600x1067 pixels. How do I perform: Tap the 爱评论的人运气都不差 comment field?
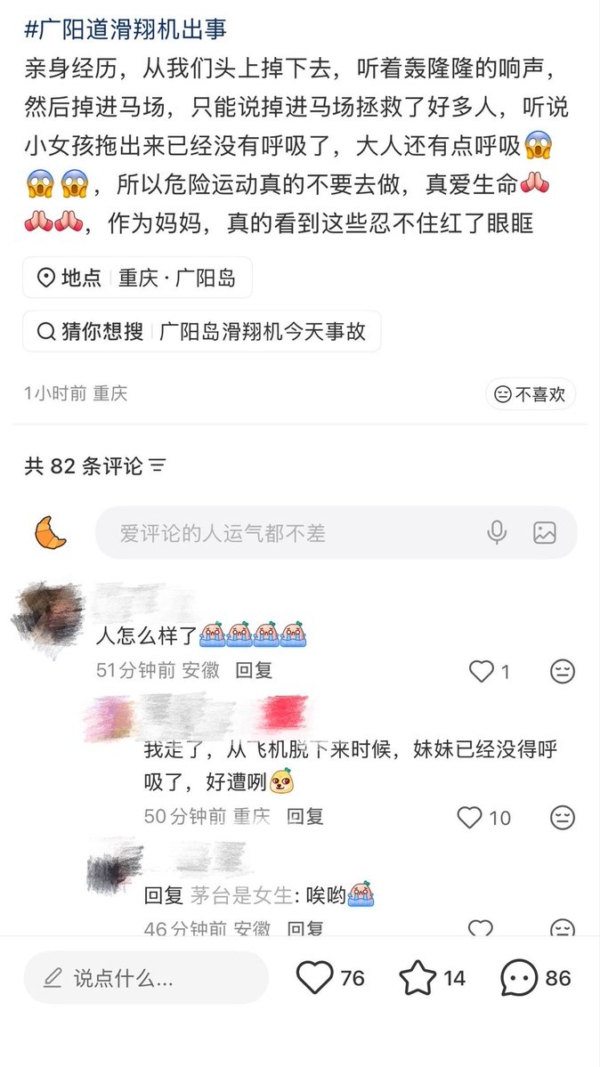tap(290, 533)
